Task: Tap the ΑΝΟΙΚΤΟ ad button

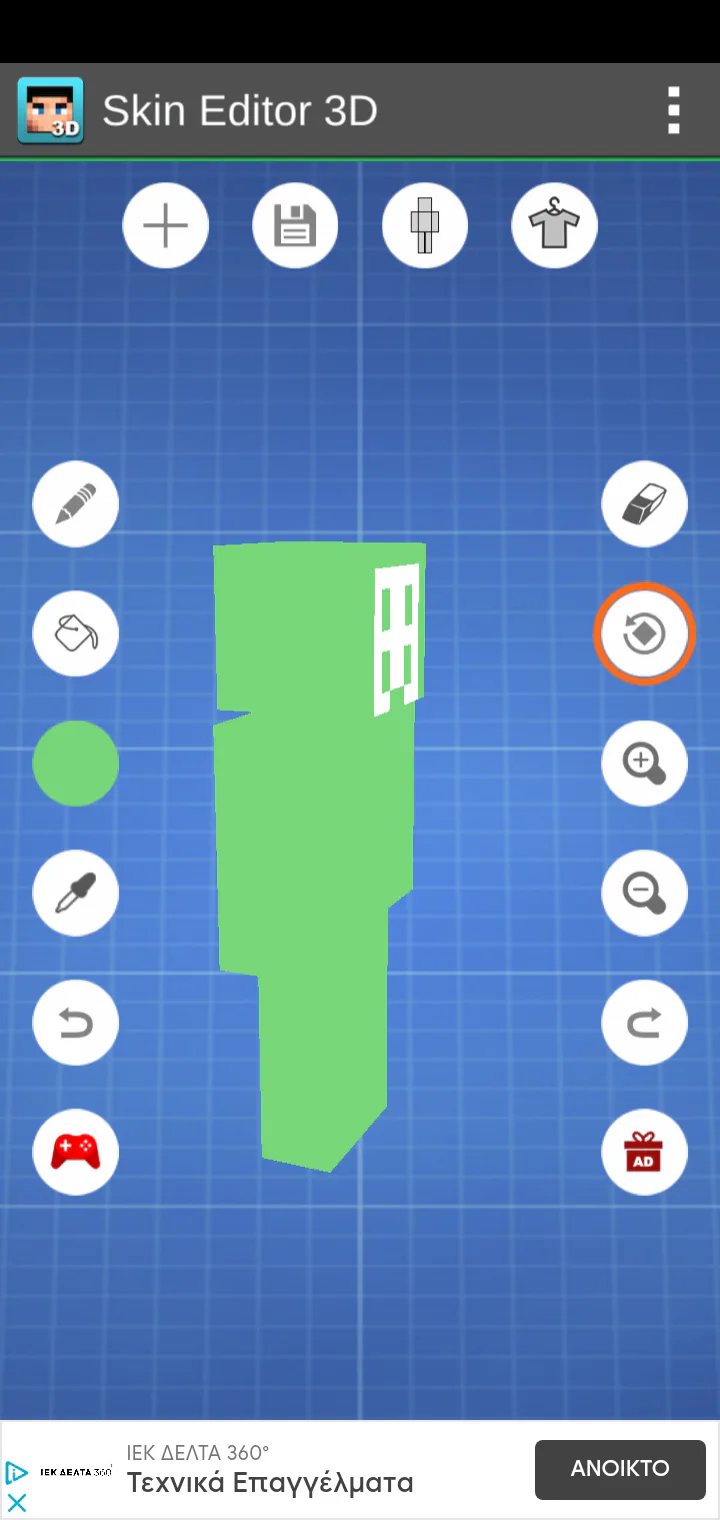Action: [x=620, y=1469]
